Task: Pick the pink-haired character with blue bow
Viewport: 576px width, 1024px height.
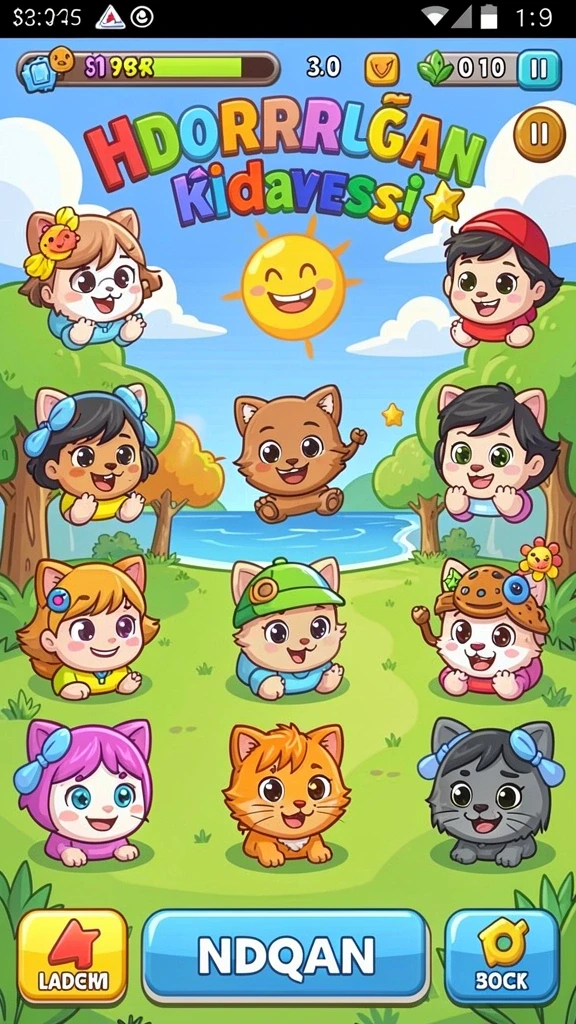Action: [x=84, y=791]
